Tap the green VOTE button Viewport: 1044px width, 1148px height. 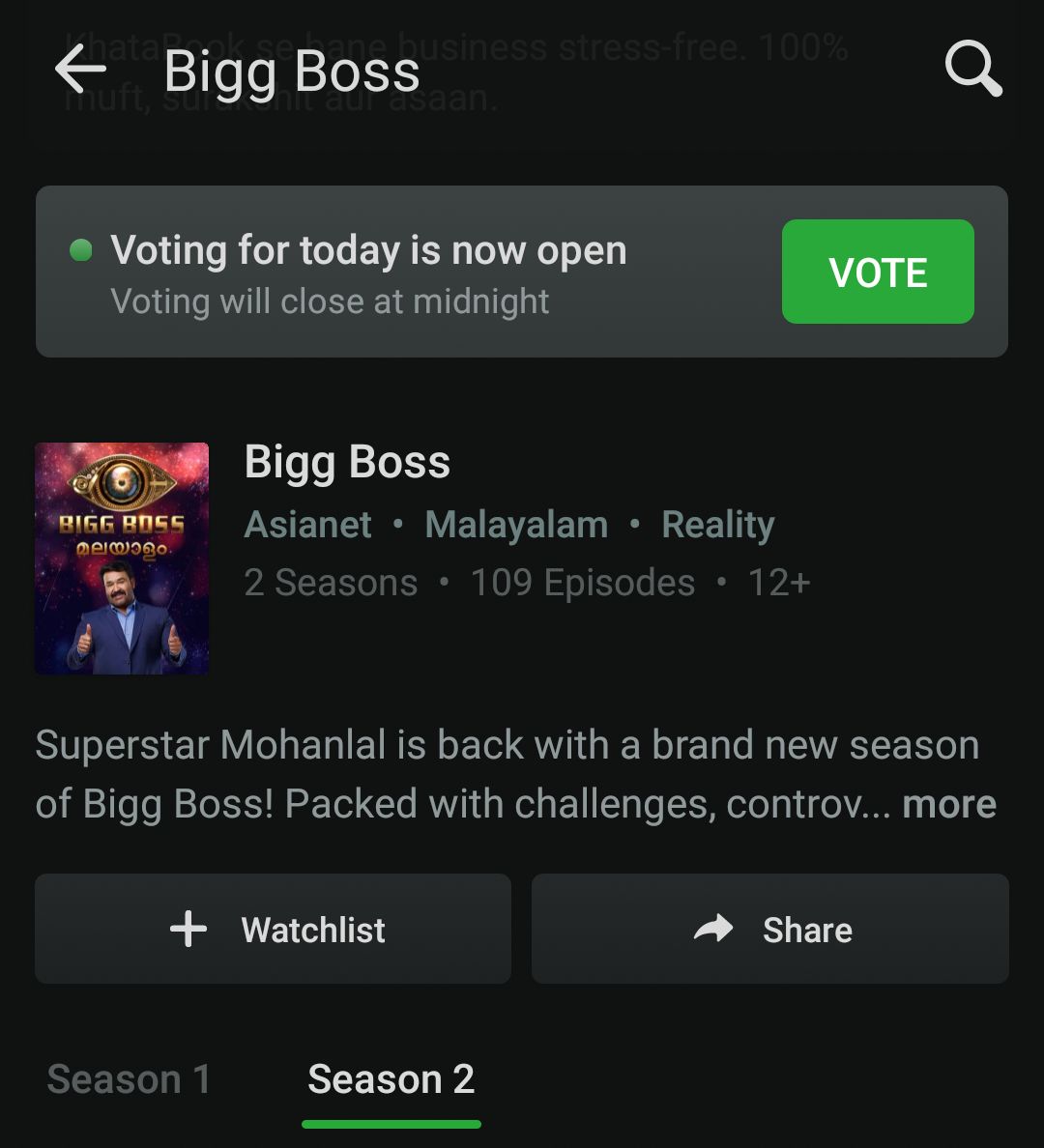click(x=877, y=272)
